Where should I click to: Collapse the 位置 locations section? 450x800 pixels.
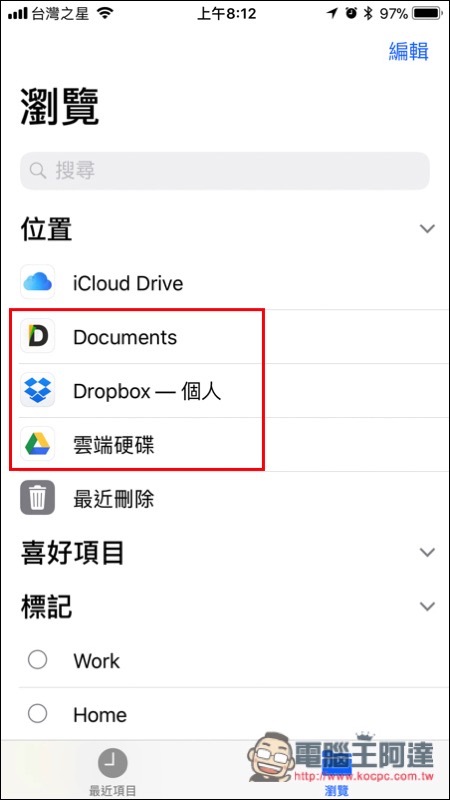point(427,229)
